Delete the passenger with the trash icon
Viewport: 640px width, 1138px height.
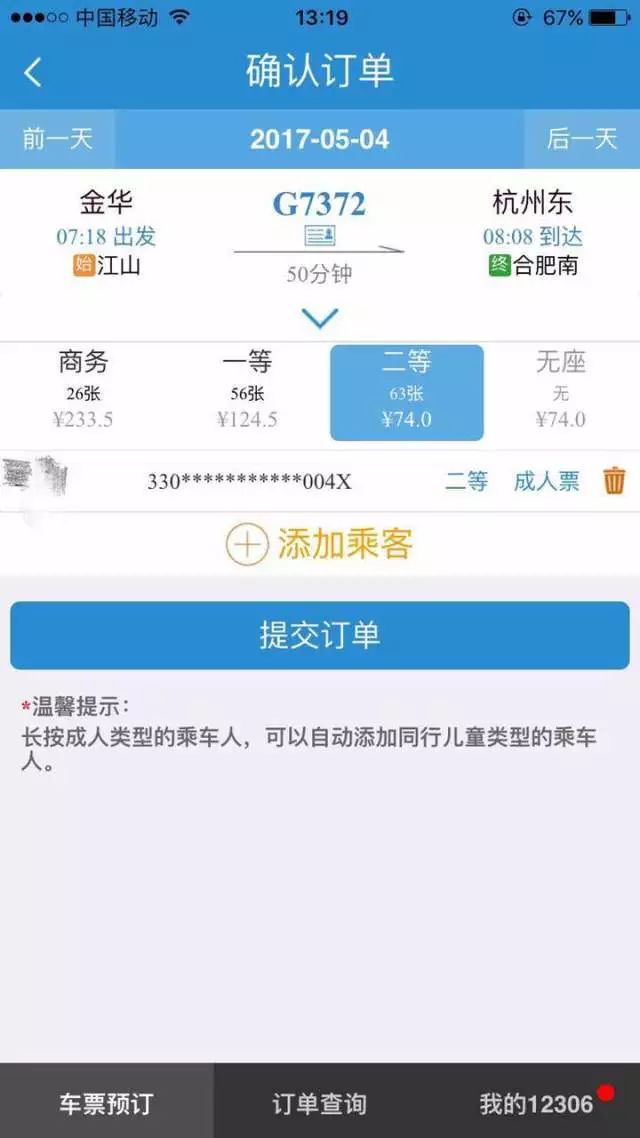pyautogui.click(x=614, y=481)
